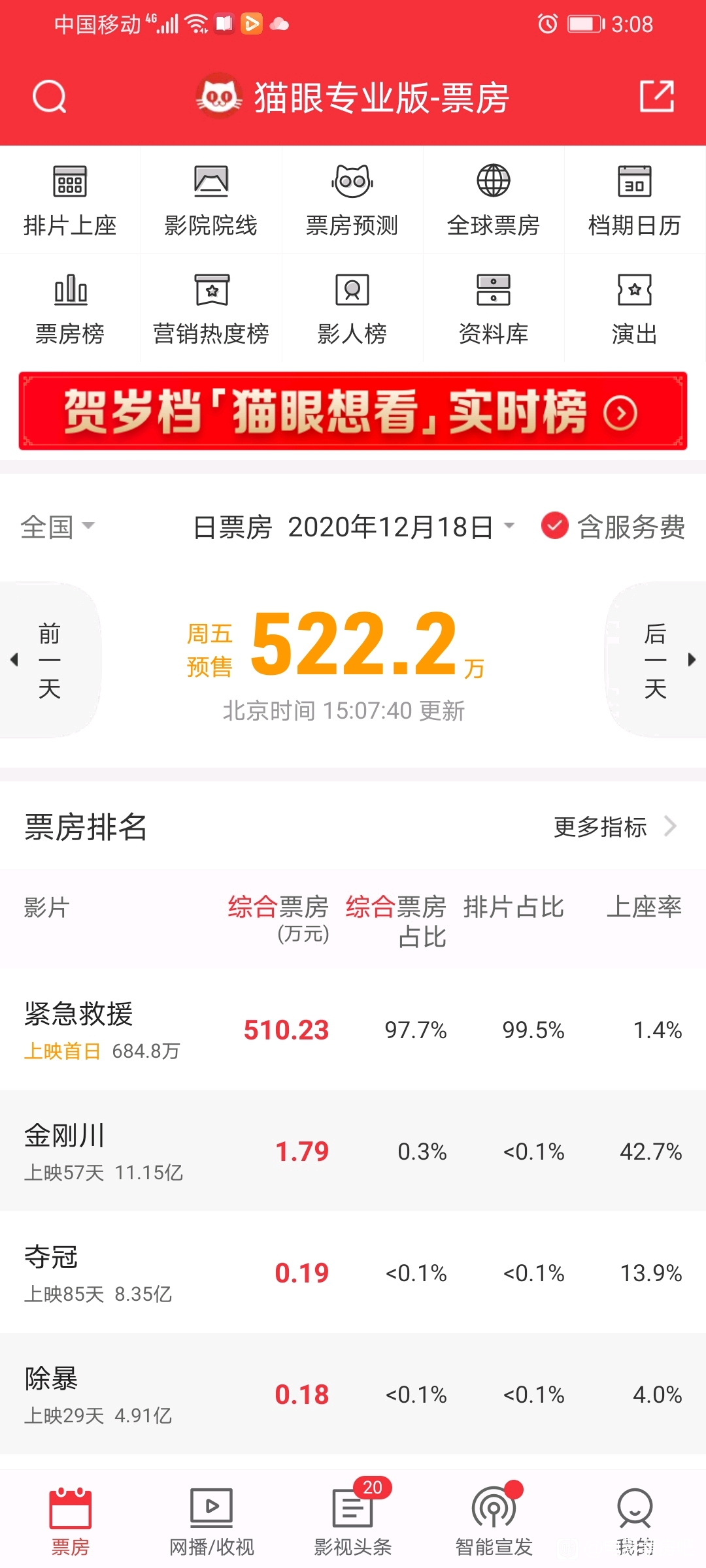The height and width of the screenshot is (1568, 706).
Task: Open the 贺岁档猫眼想看实时榜 banner
Action: pyautogui.click(x=353, y=411)
